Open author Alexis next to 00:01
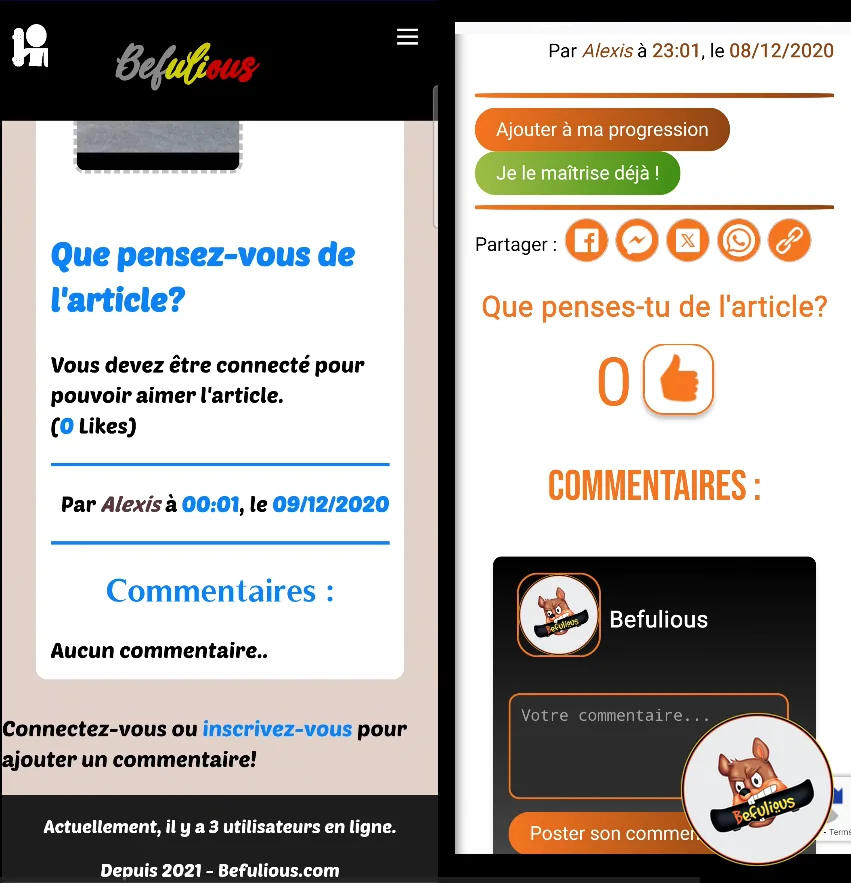 click(x=131, y=504)
